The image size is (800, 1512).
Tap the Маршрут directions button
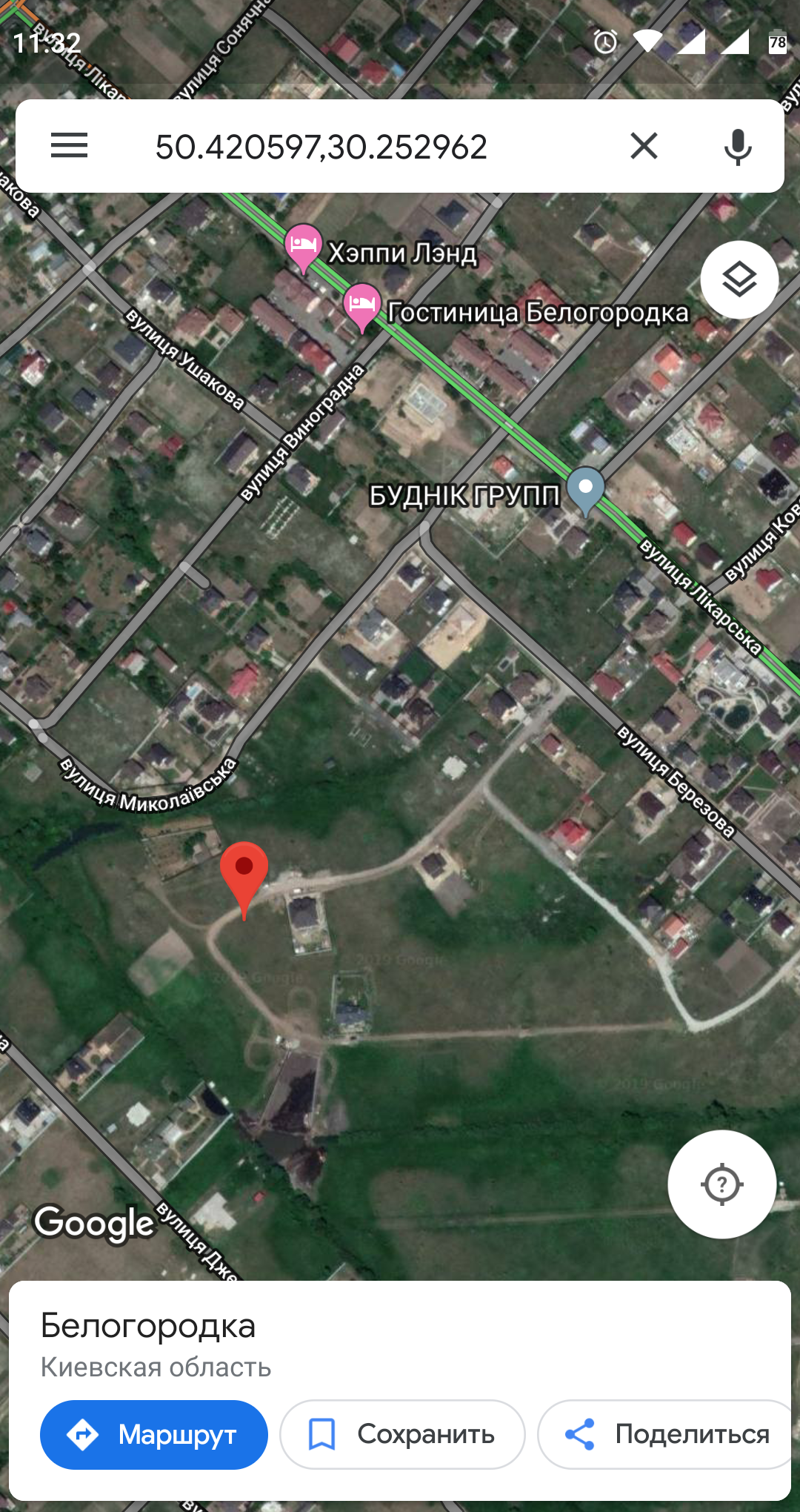tap(154, 1435)
